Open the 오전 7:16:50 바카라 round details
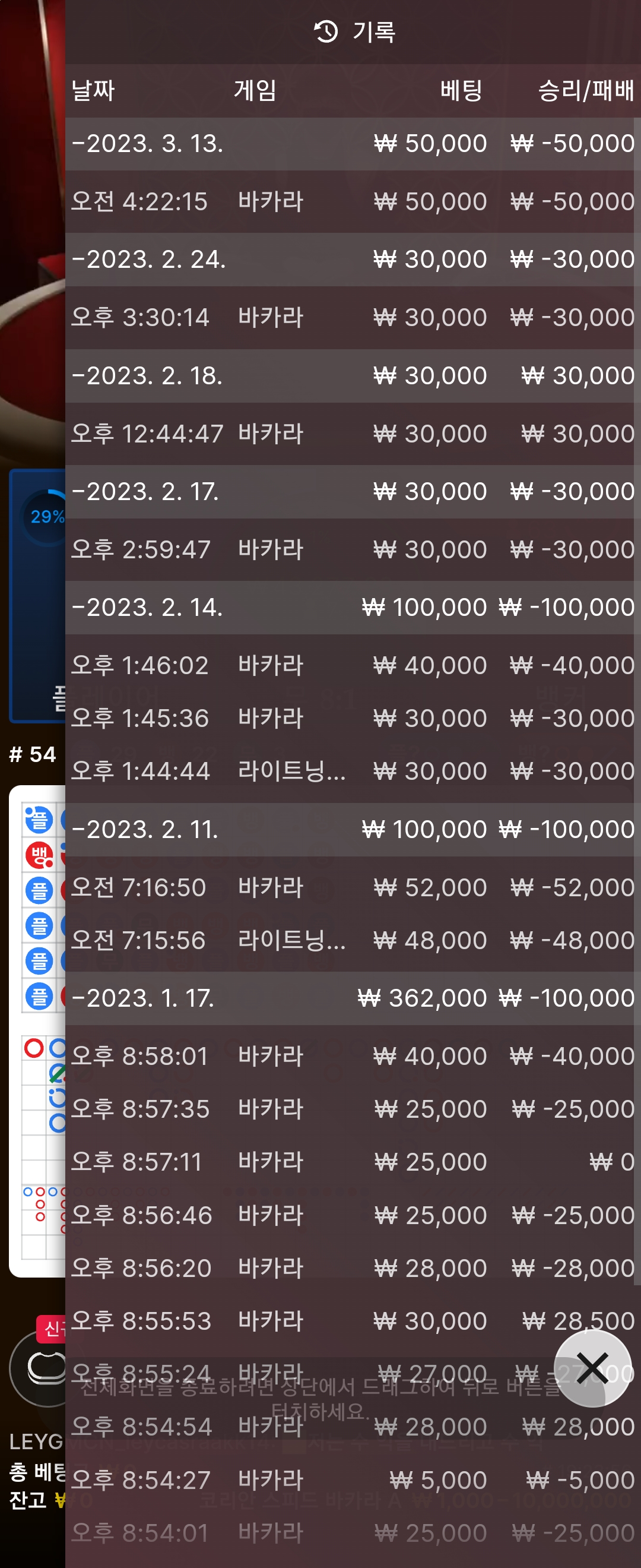Image resolution: width=641 pixels, height=1568 pixels. point(353,887)
